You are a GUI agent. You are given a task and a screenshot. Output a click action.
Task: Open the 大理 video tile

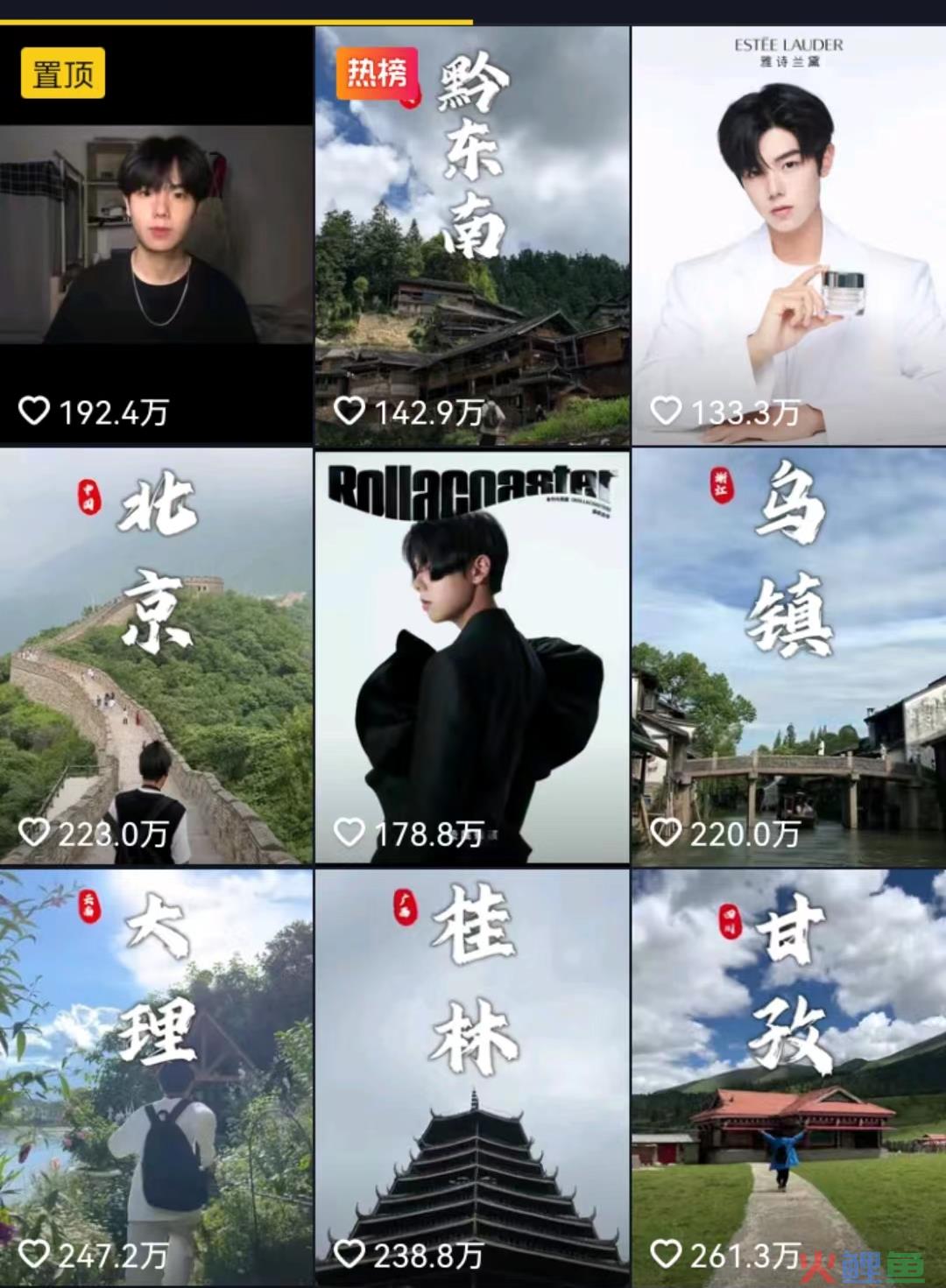[x=156, y=1077]
